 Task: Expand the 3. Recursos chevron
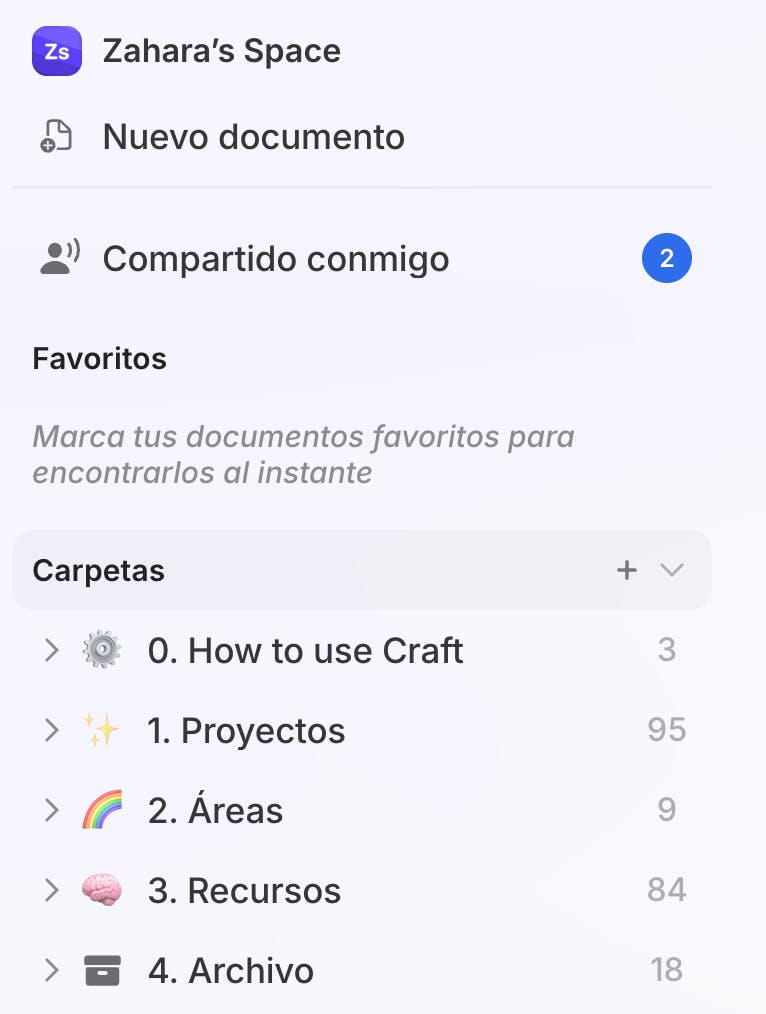(52, 891)
